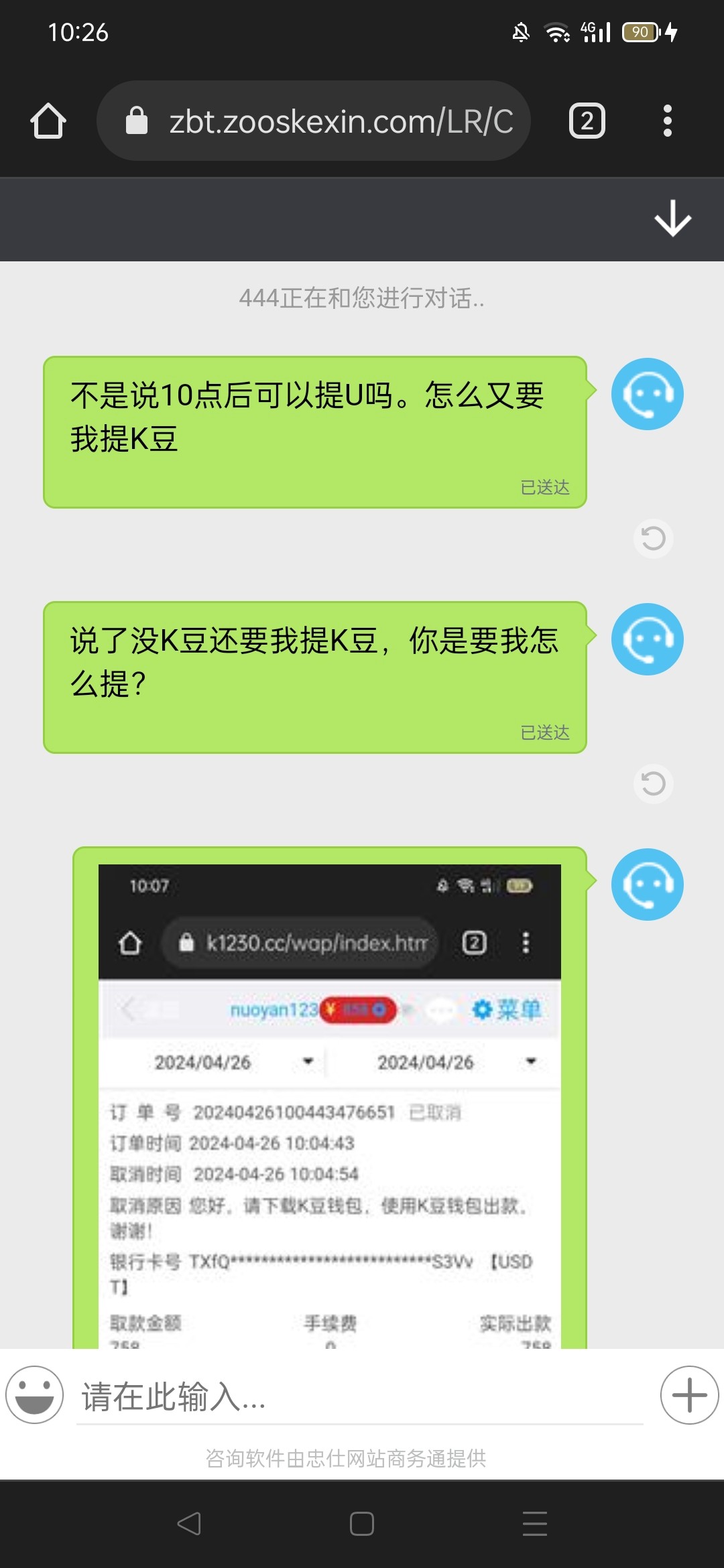
Task: Open the plus attachment menu
Action: click(x=689, y=1395)
